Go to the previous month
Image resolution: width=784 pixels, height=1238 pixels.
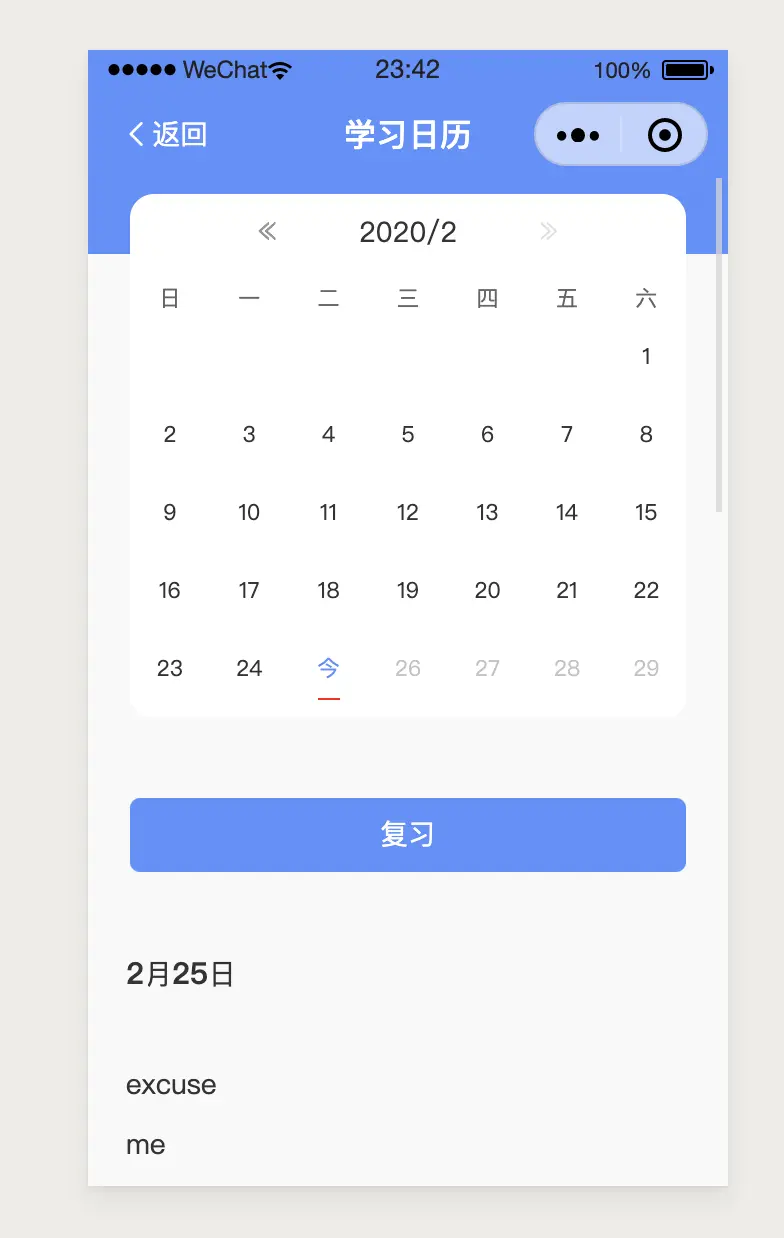pyautogui.click(x=267, y=232)
